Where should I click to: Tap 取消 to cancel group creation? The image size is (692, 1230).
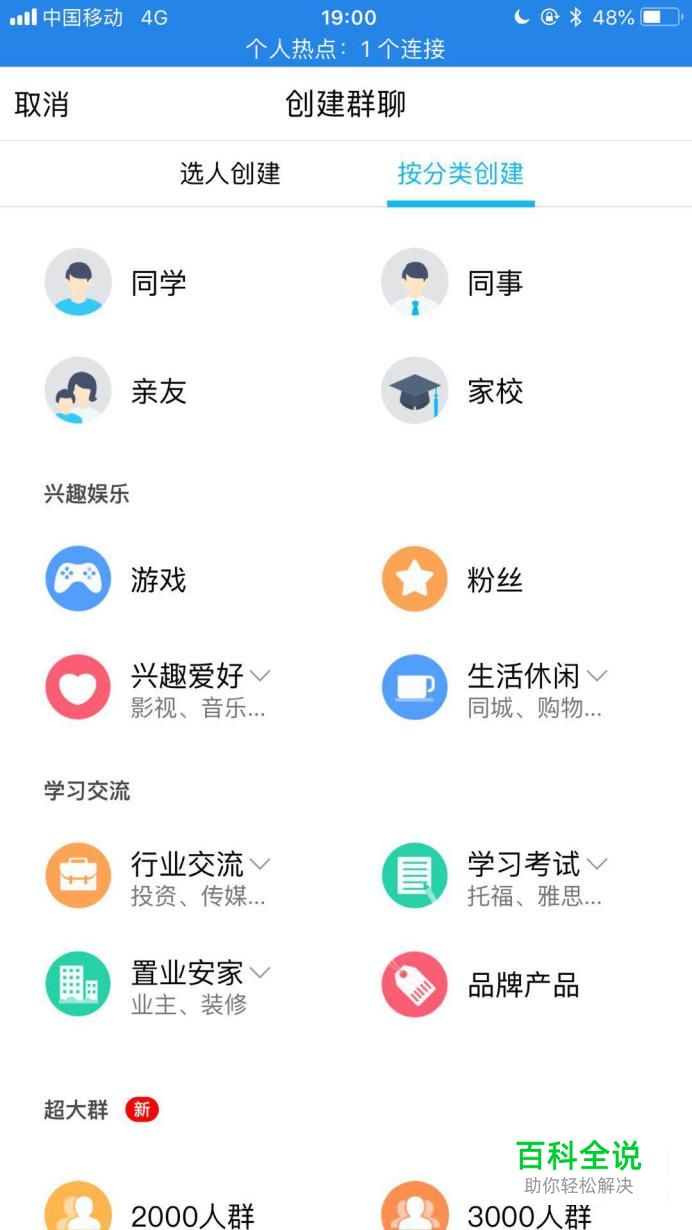[x=42, y=104]
